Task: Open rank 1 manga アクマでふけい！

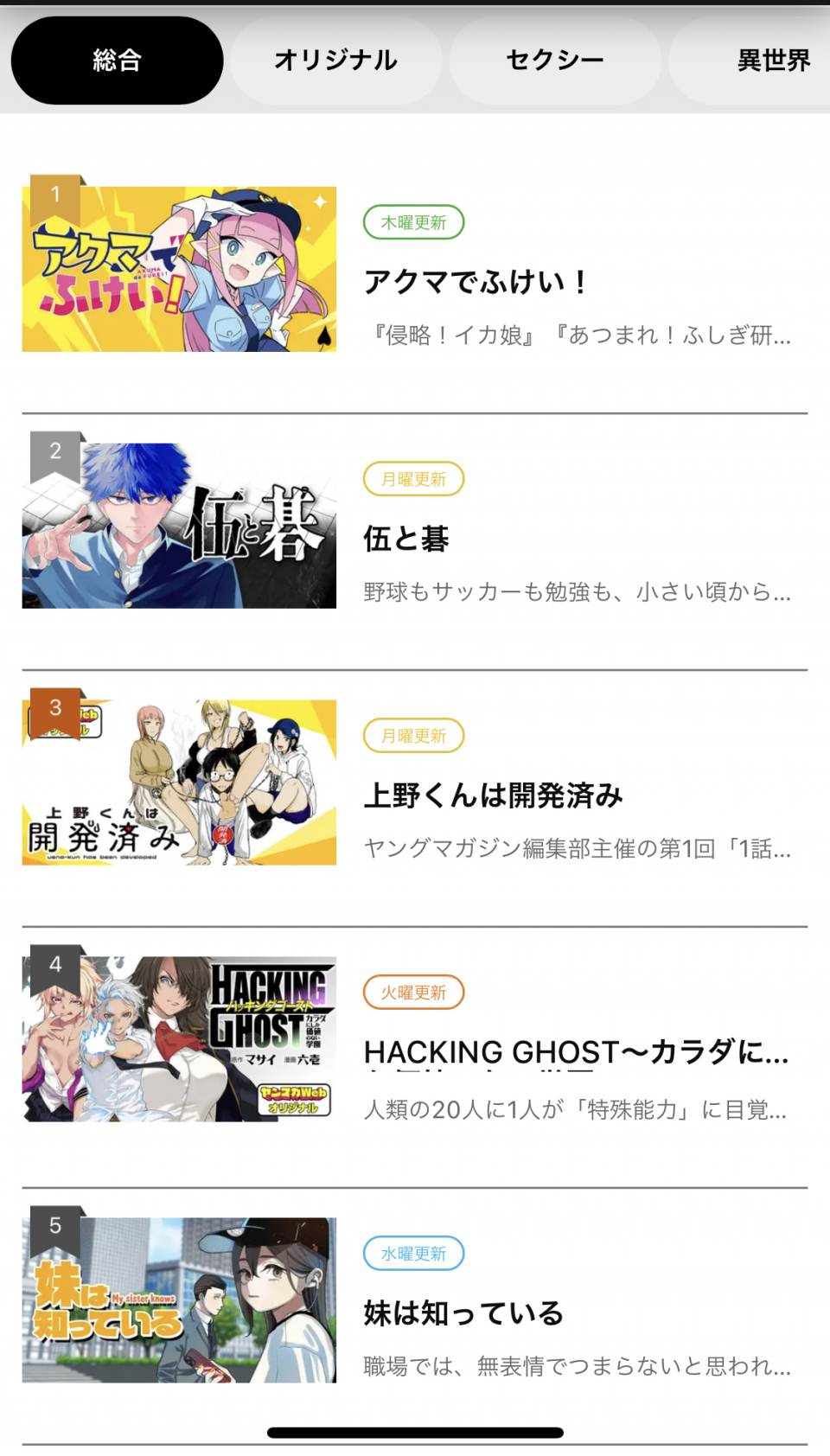Action: pos(474,282)
